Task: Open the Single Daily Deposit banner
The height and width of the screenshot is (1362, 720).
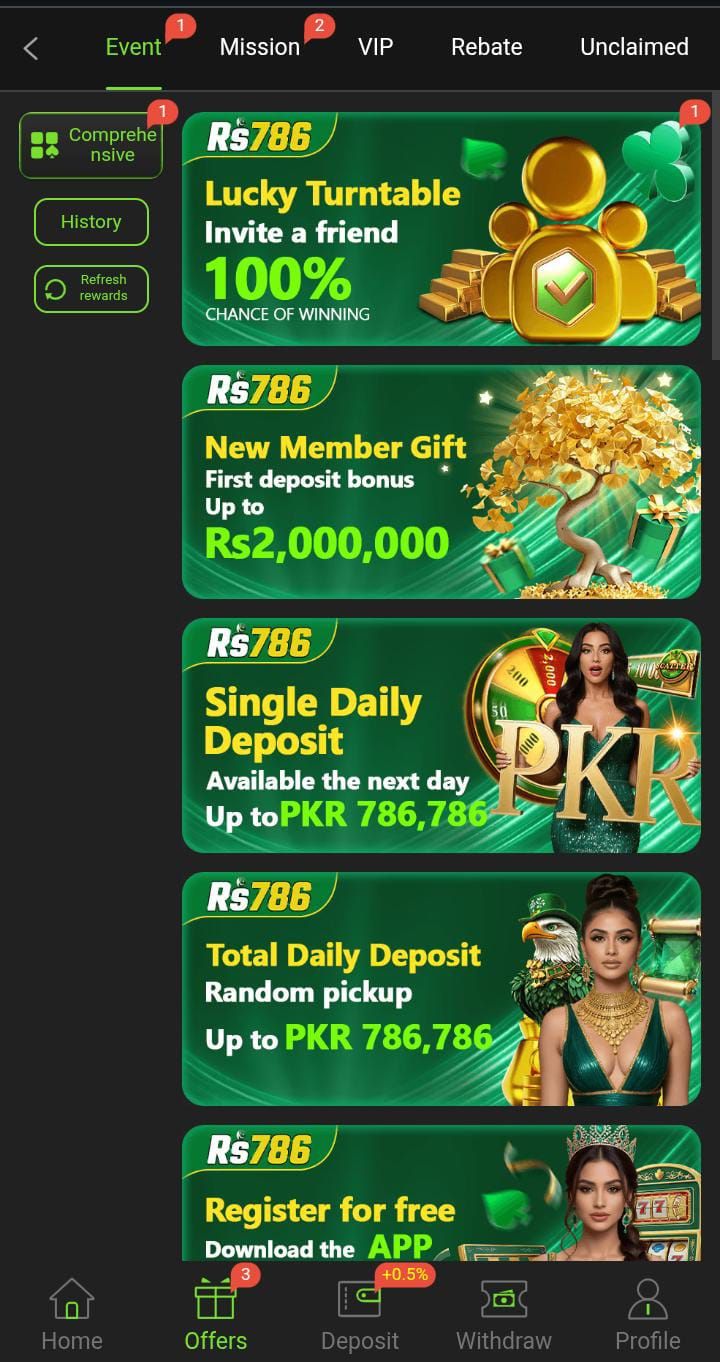Action: [x=441, y=735]
